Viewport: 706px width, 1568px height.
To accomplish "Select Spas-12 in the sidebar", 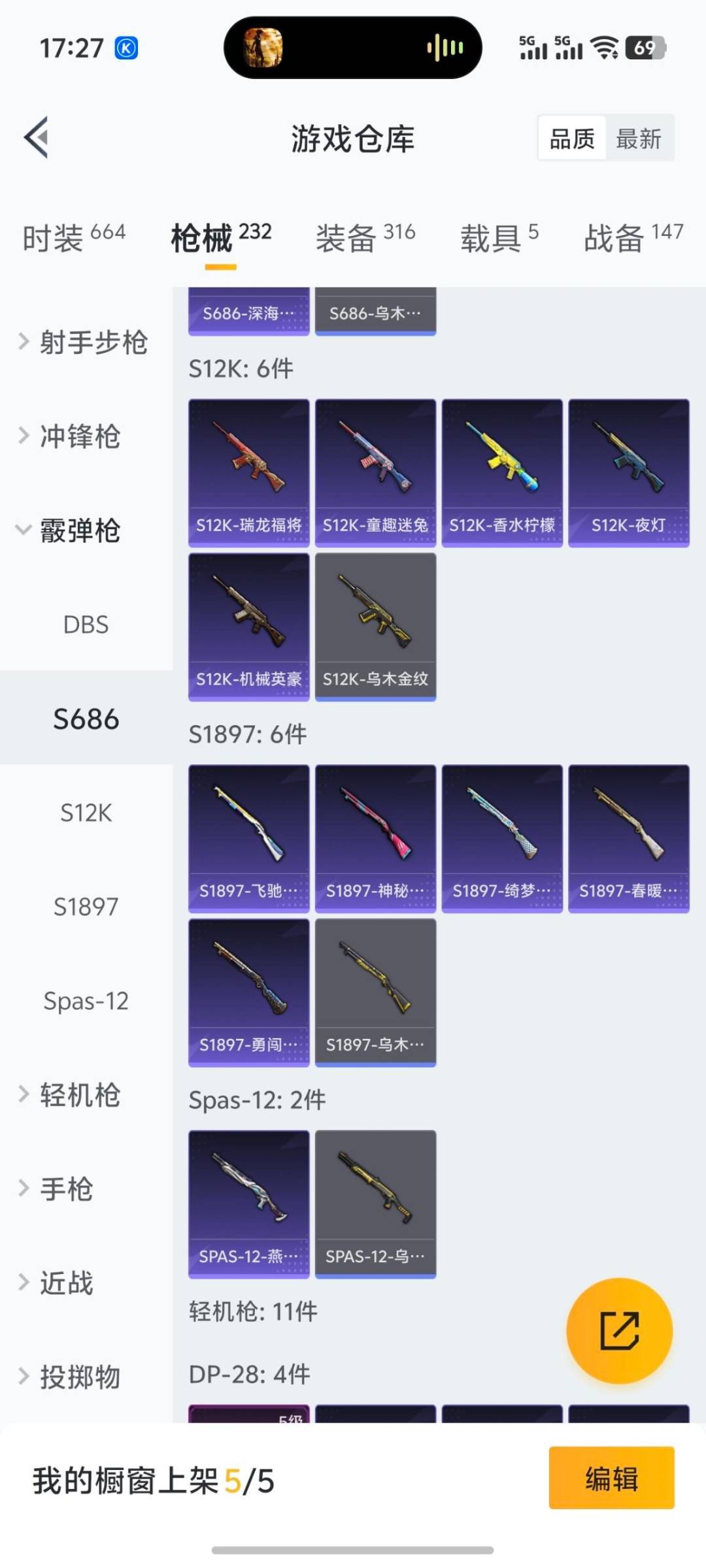I will tap(85, 1000).
